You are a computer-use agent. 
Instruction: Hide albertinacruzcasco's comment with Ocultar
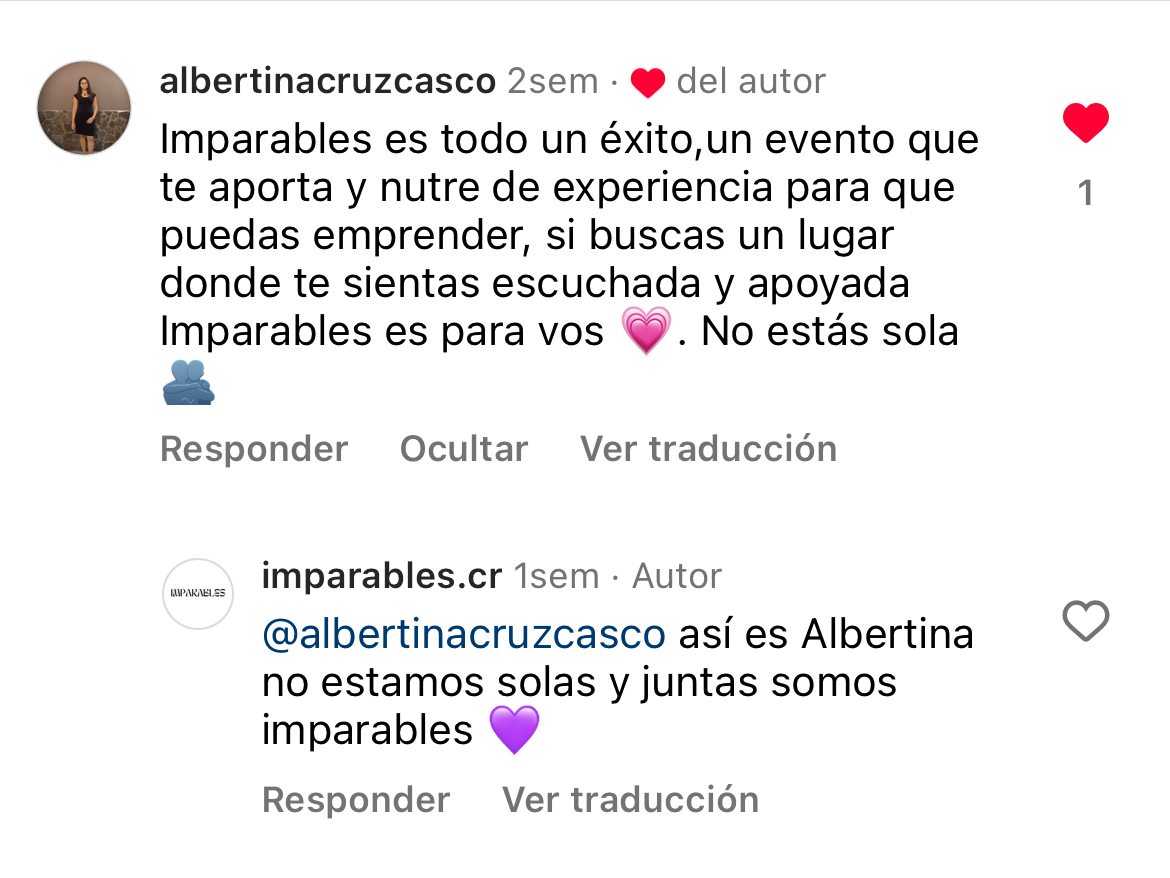click(463, 449)
